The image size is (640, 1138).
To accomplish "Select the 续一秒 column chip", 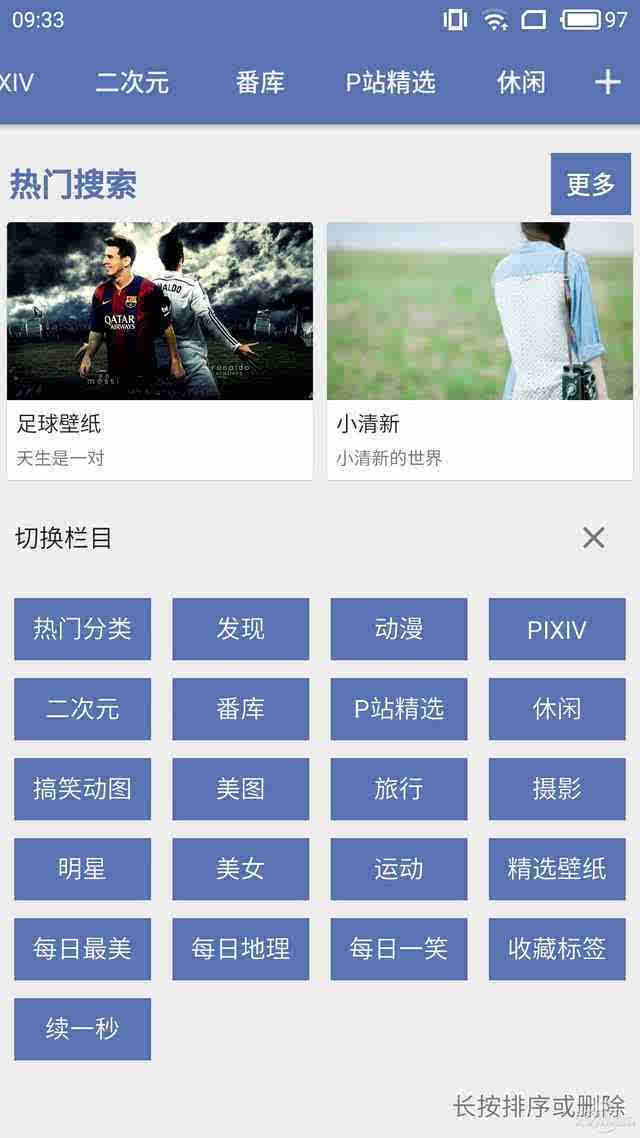I will click(x=82, y=1029).
